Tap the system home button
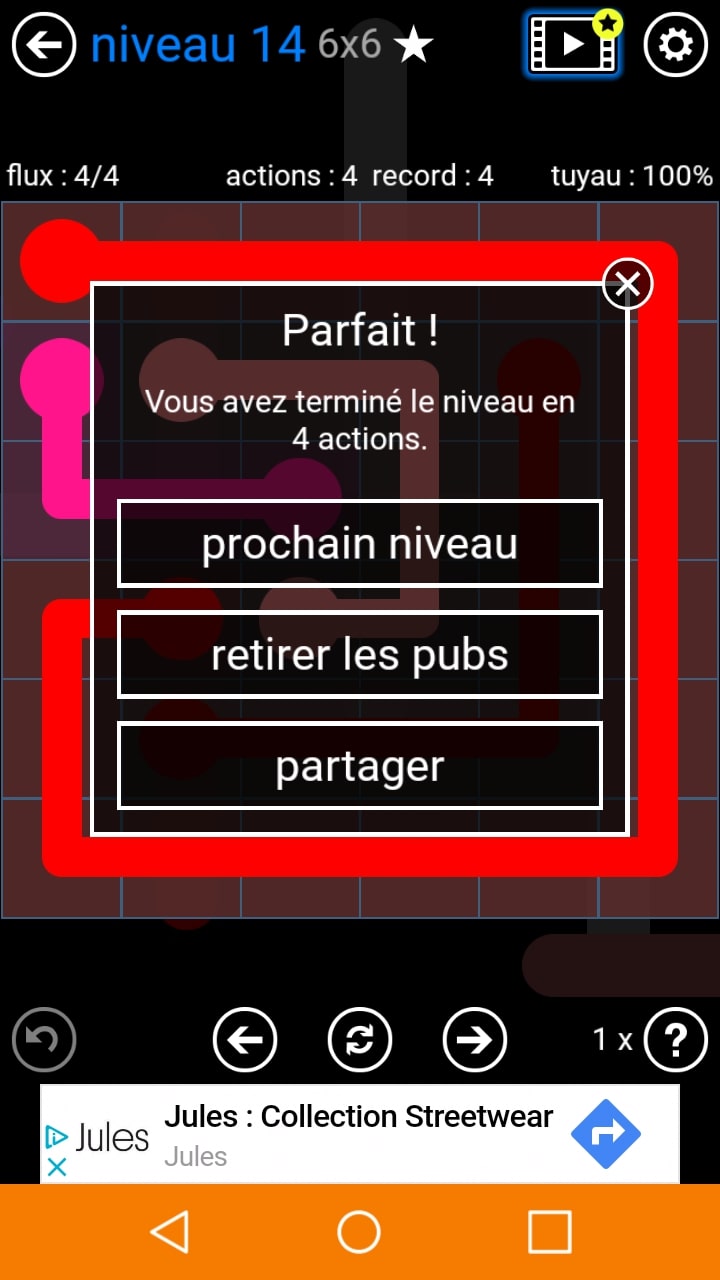Viewport: 720px width, 1280px height. [x=359, y=1232]
